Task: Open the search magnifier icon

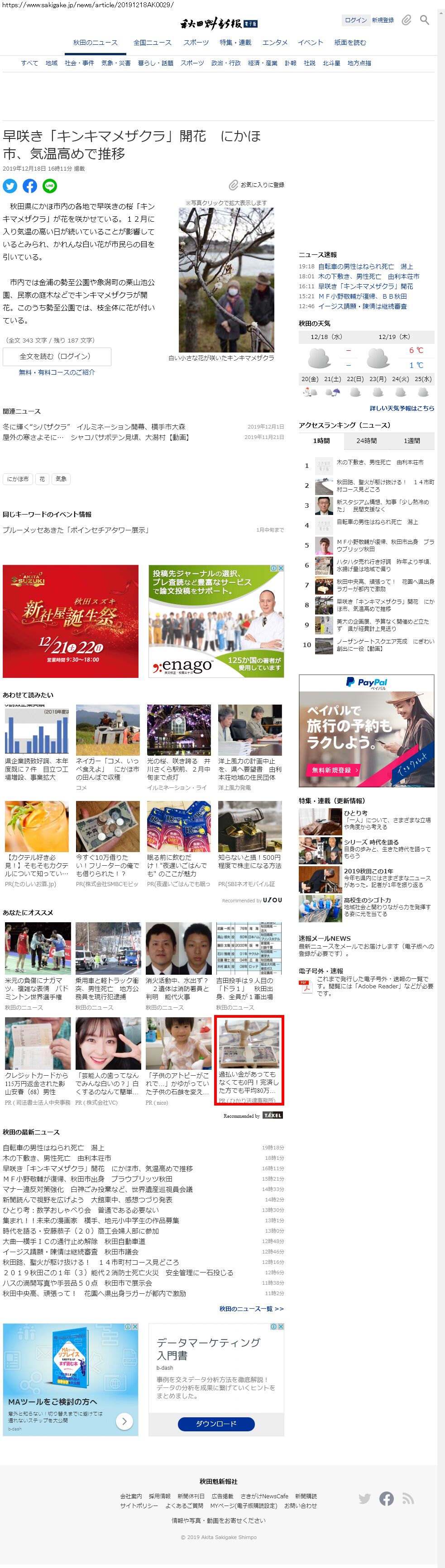Action: pos(424,20)
